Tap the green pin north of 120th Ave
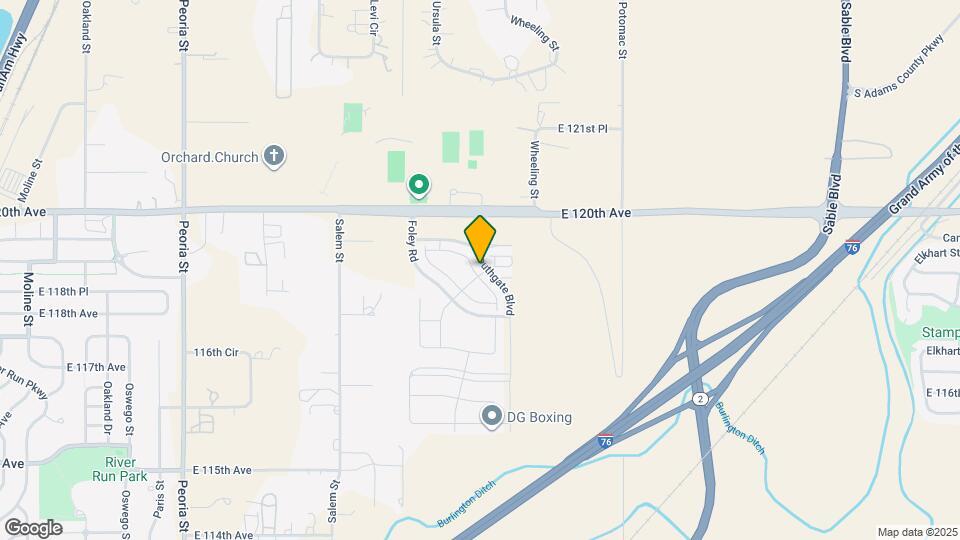The height and width of the screenshot is (540, 960). tap(419, 185)
